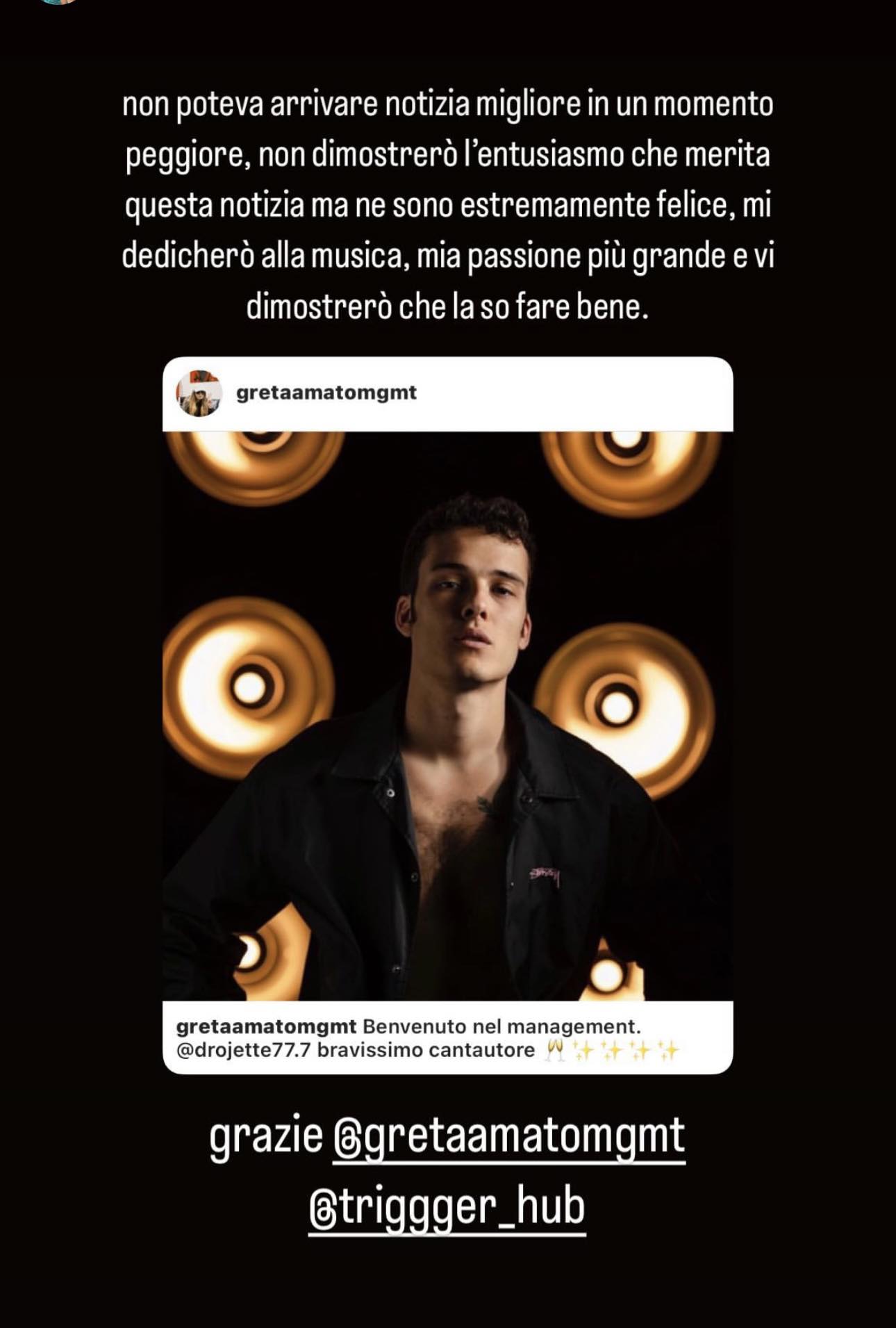The height and width of the screenshot is (1328, 896).
Task: Open the reshared gretaamatomgmt post
Action: (x=447, y=716)
